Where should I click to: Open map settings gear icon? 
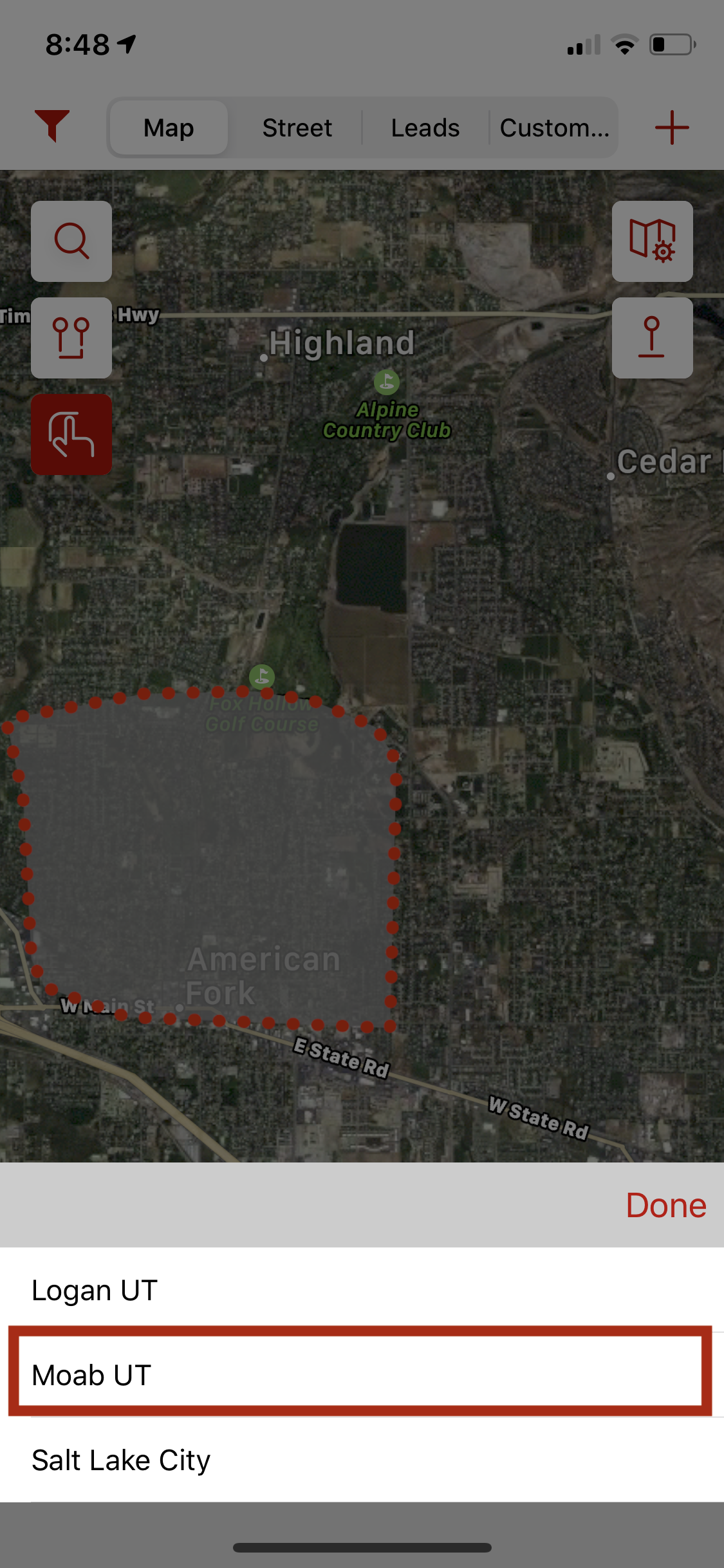point(652,241)
